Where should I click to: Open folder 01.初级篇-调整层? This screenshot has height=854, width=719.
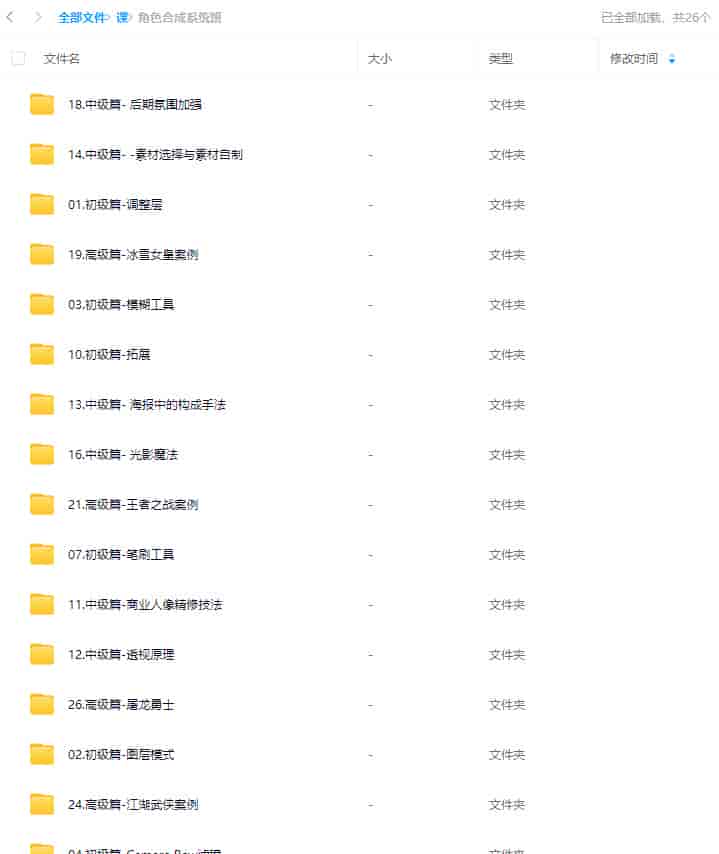(115, 205)
